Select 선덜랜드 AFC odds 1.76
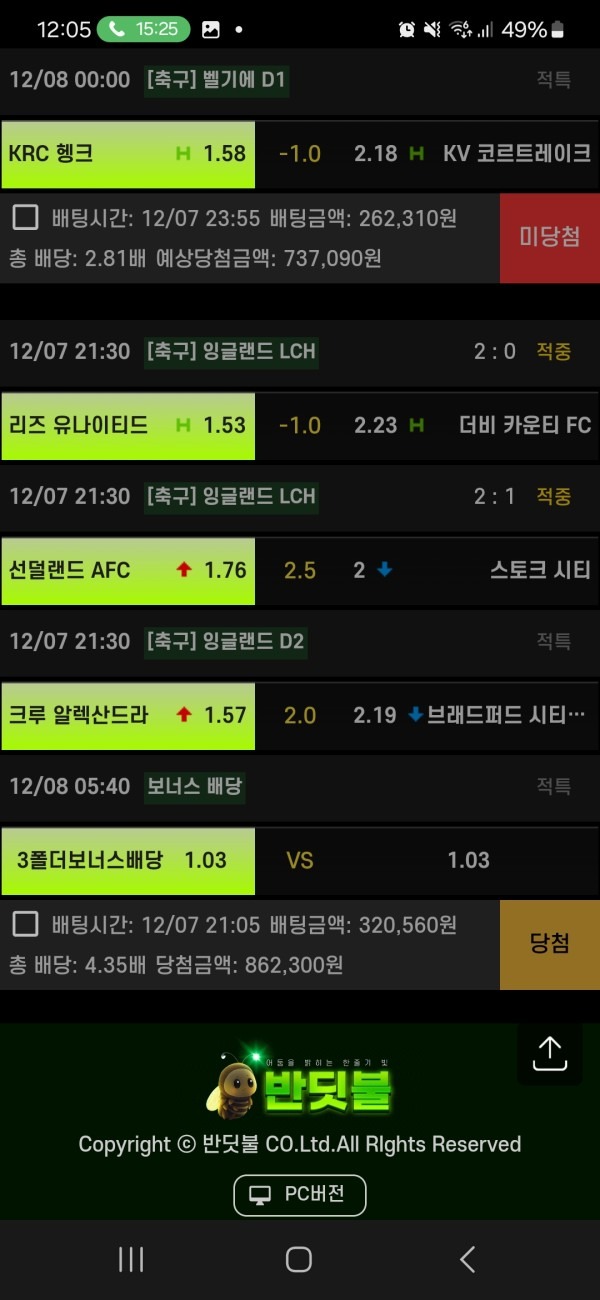 pos(128,571)
